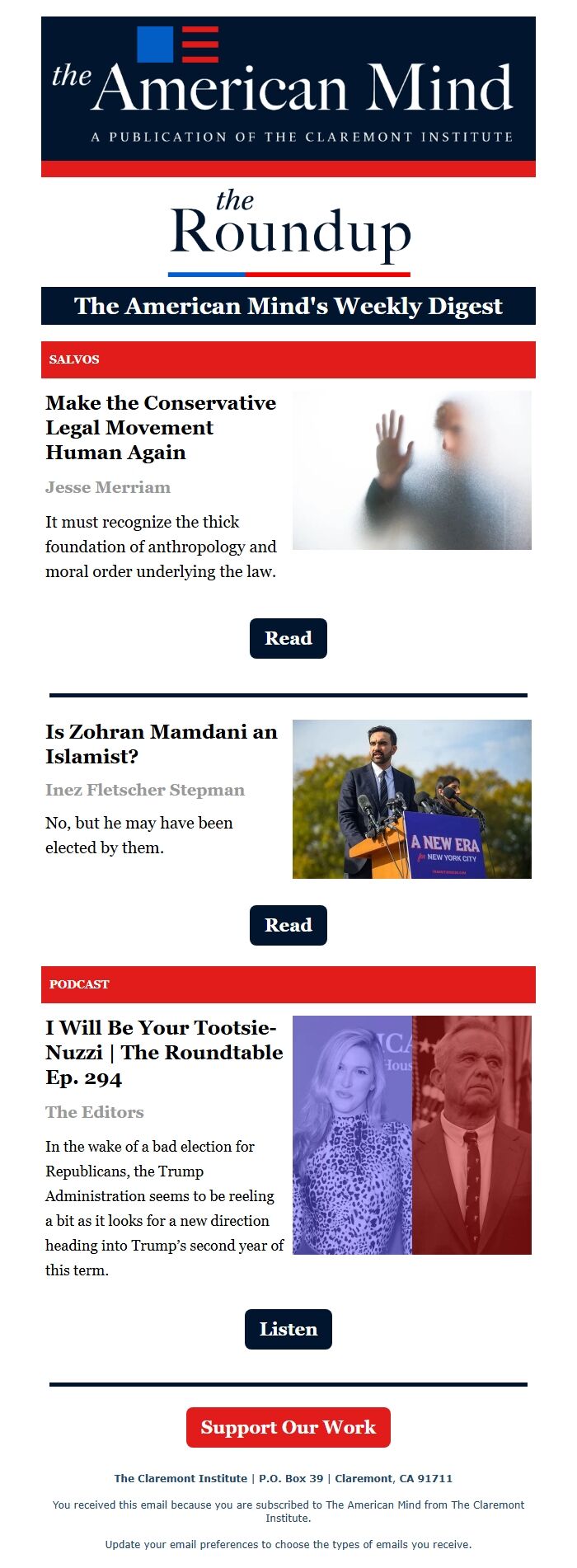Tap Read under the Conservative Legal Movement article
Viewport: 577px width, 1568px height.
click(288, 639)
